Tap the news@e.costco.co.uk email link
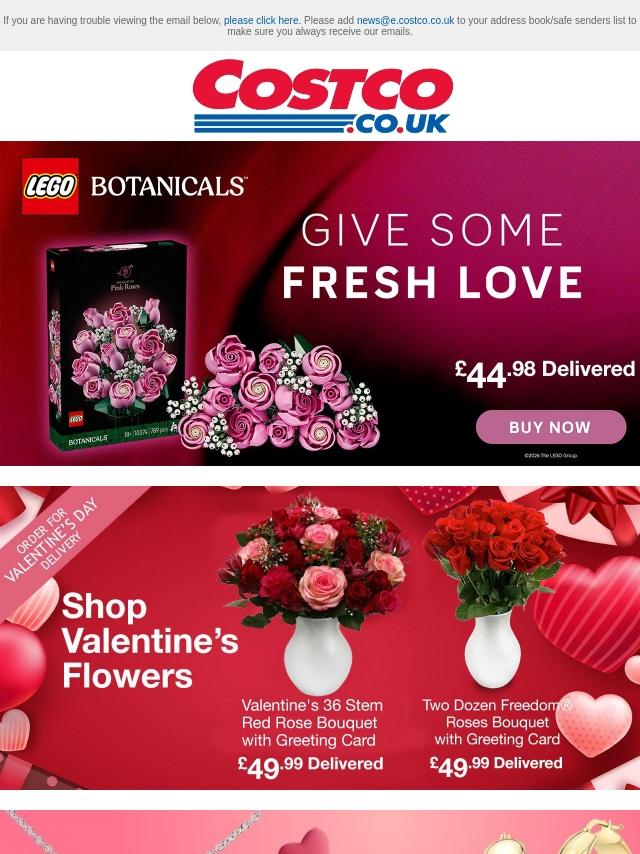The image size is (640, 854). pos(405,21)
